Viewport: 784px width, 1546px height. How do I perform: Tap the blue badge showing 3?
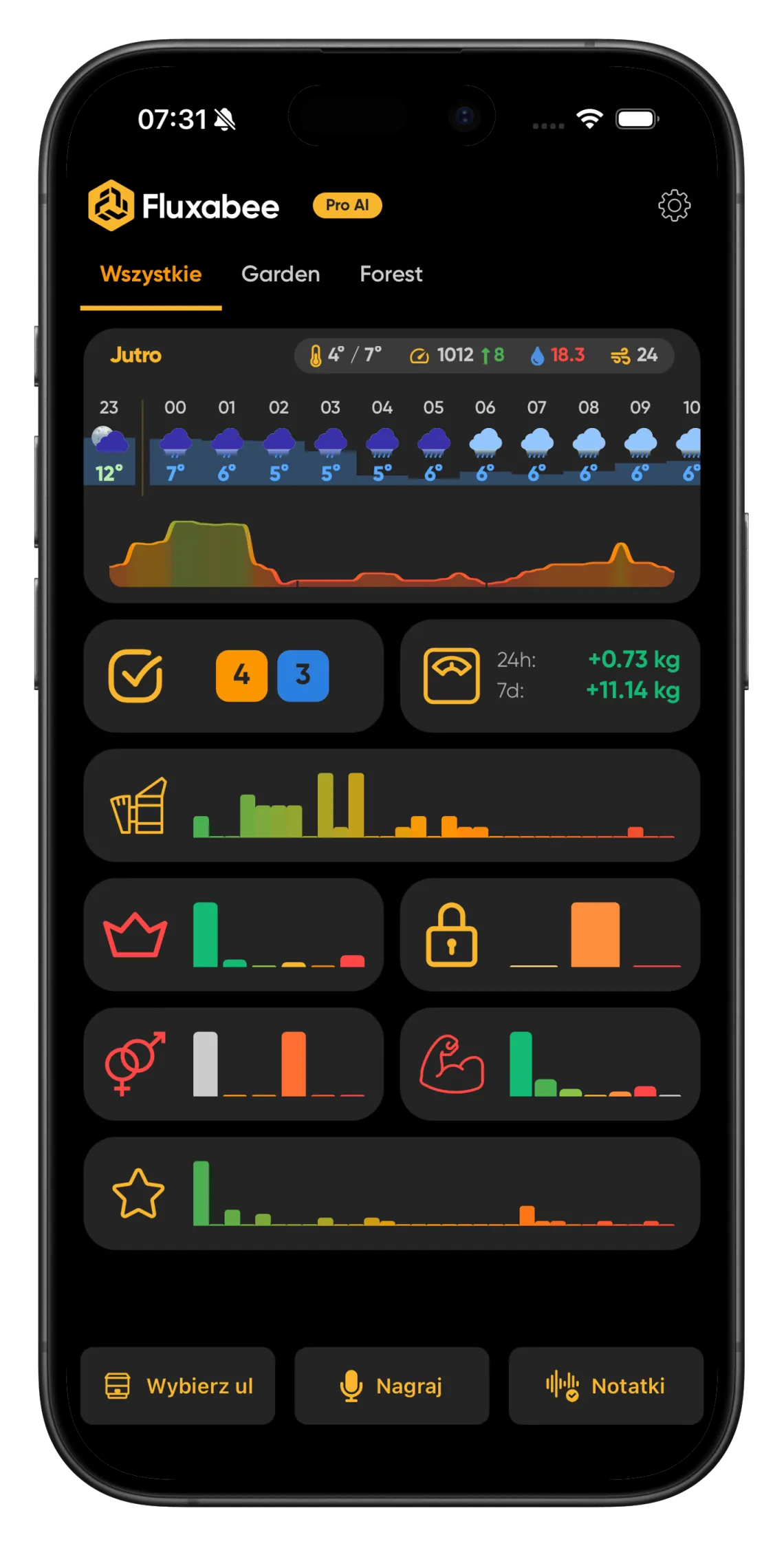303,676
